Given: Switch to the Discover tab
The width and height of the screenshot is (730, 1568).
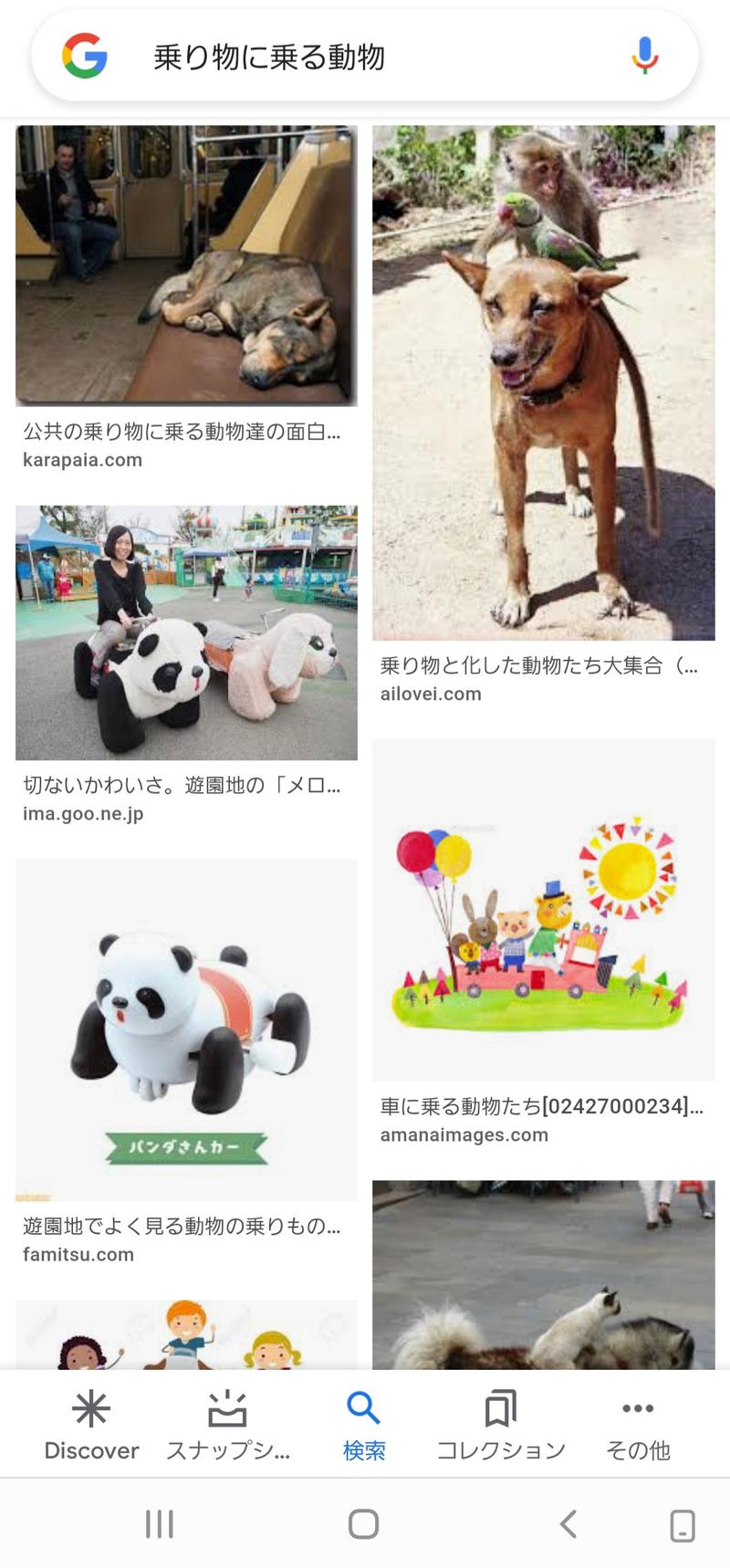Looking at the screenshot, I should (x=91, y=1426).
